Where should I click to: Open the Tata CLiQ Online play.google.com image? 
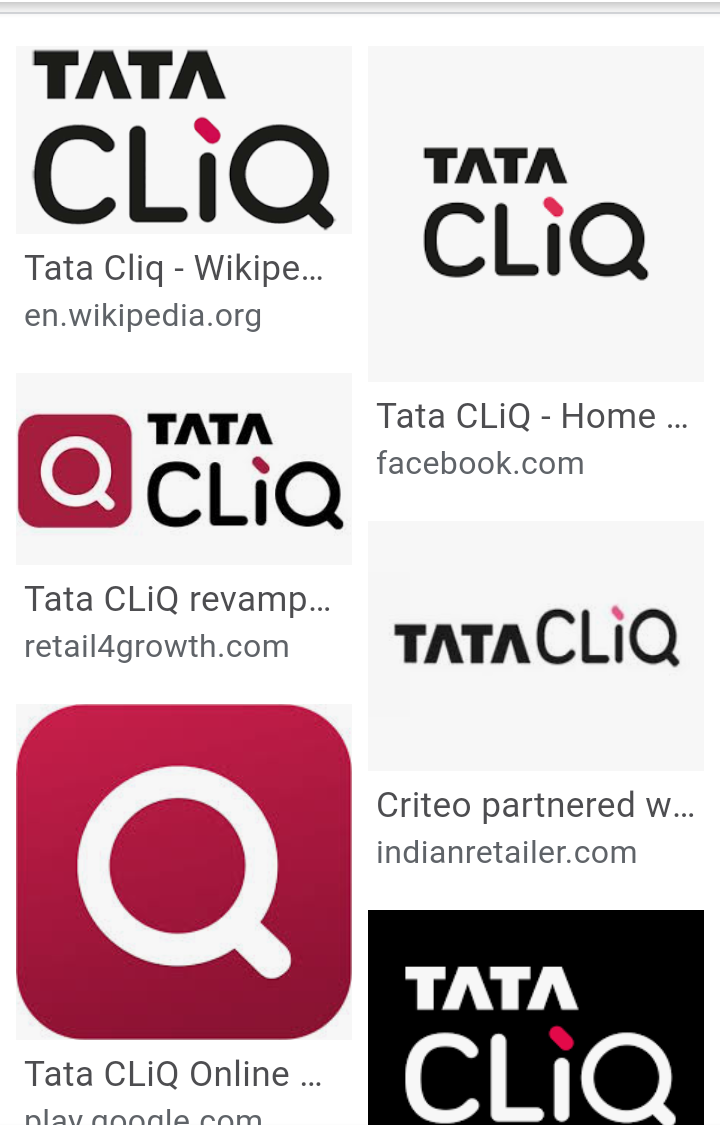pos(184,872)
